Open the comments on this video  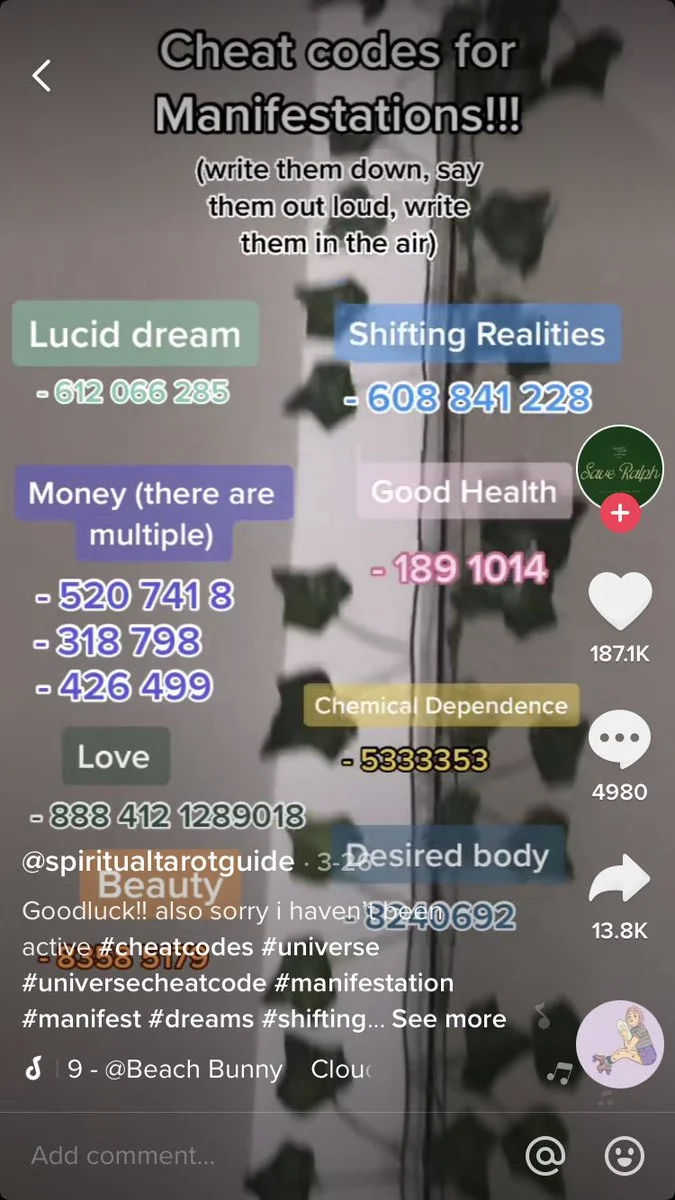620,740
